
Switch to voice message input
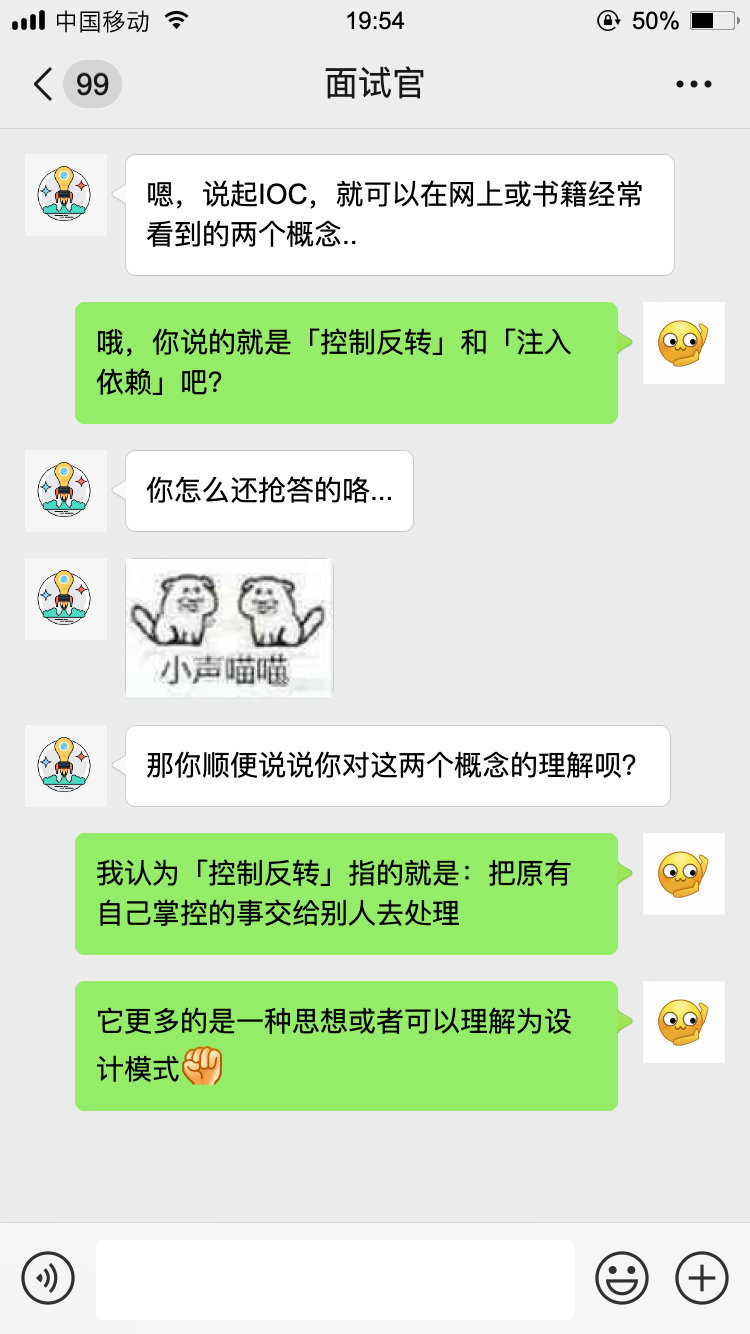pyautogui.click(x=48, y=1277)
